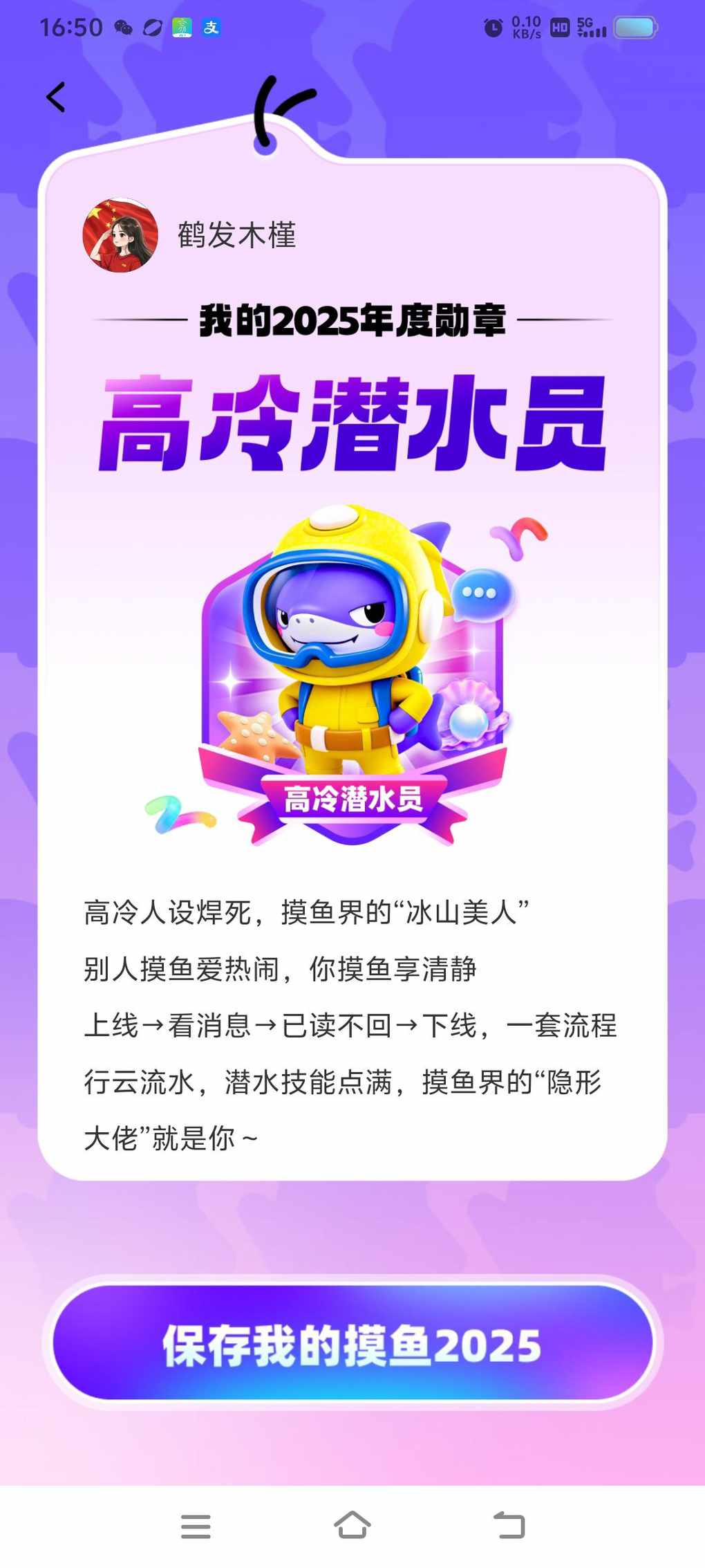Screen dimensions: 705x1568
Task: Open the system recent apps menu
Action: coord(196,1525)
